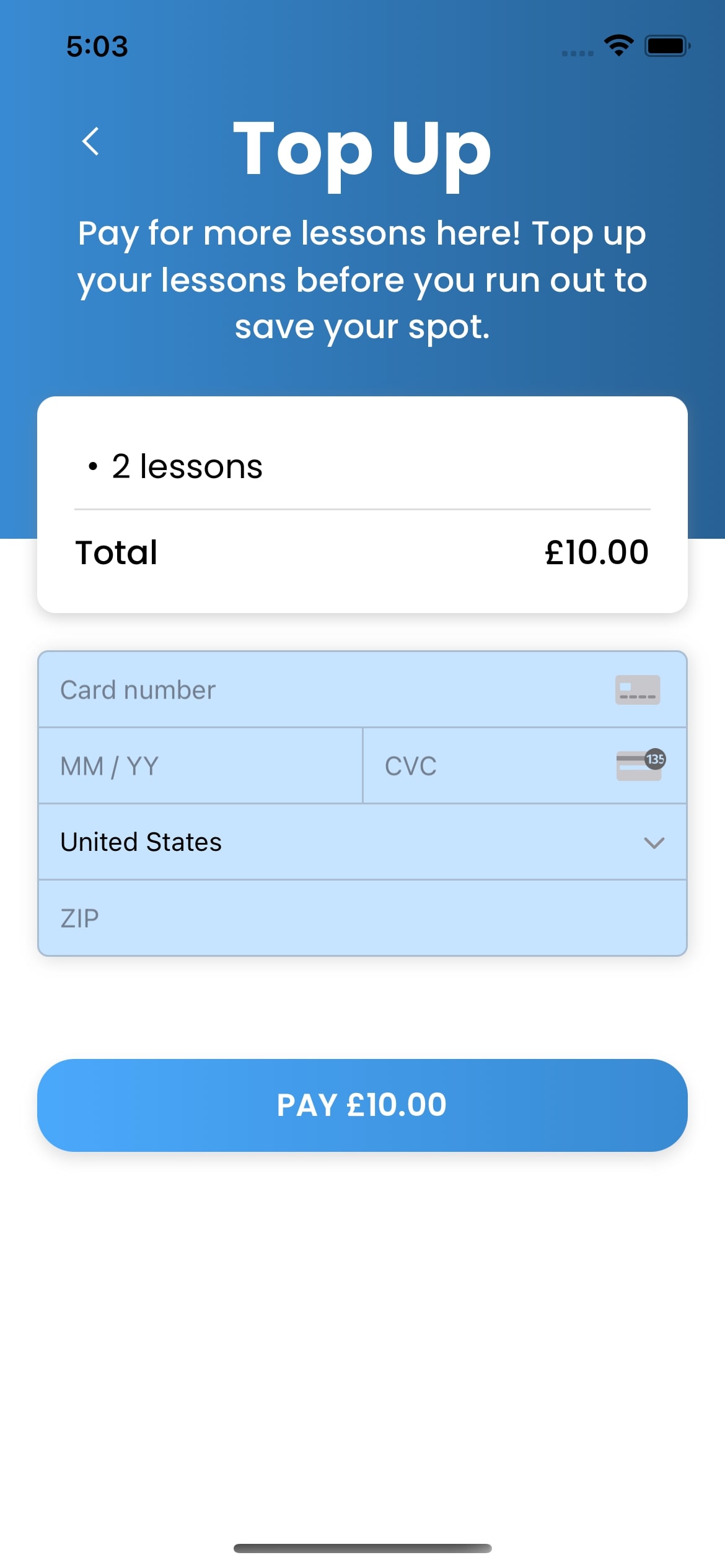Focus the Card number field

(322, 690)
